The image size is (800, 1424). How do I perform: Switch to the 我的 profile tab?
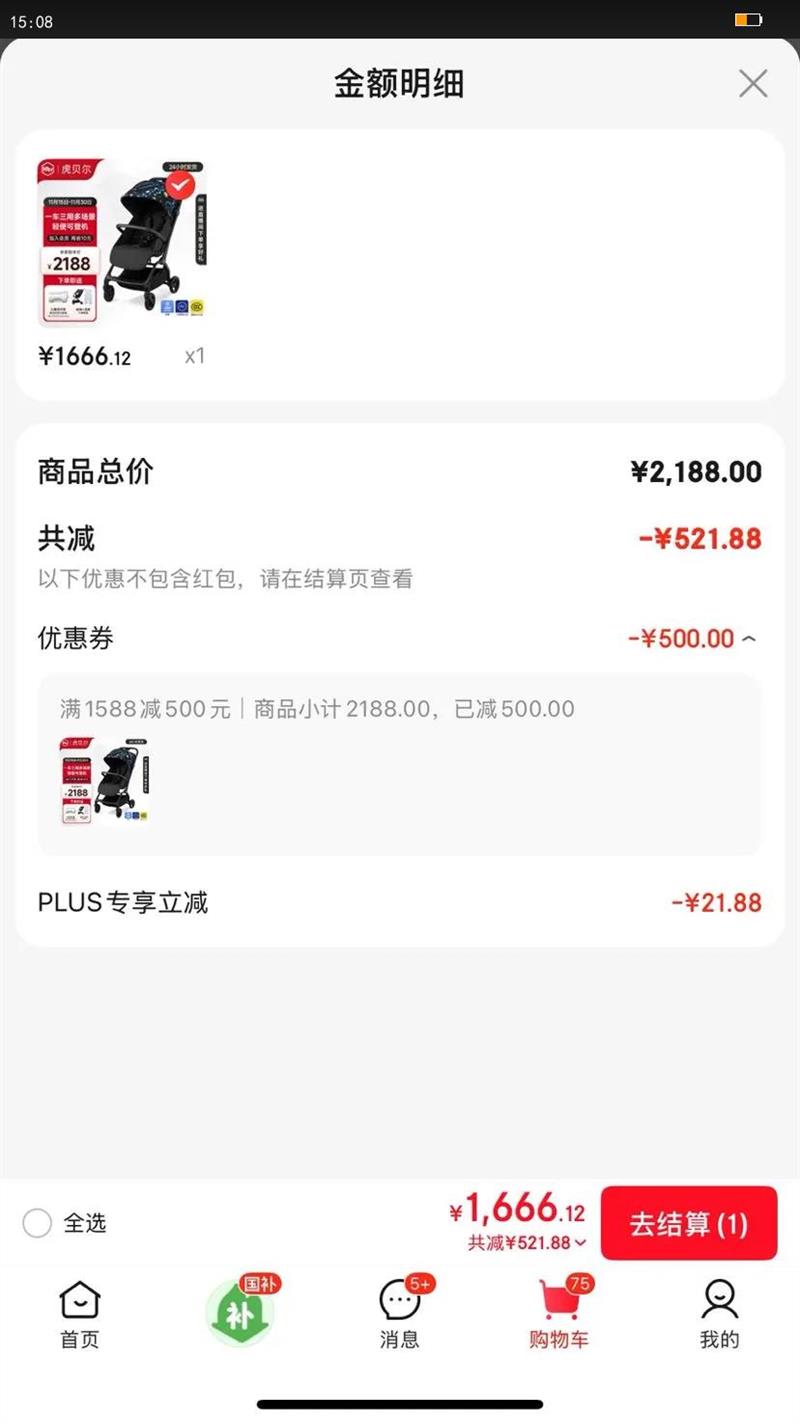719,1315
